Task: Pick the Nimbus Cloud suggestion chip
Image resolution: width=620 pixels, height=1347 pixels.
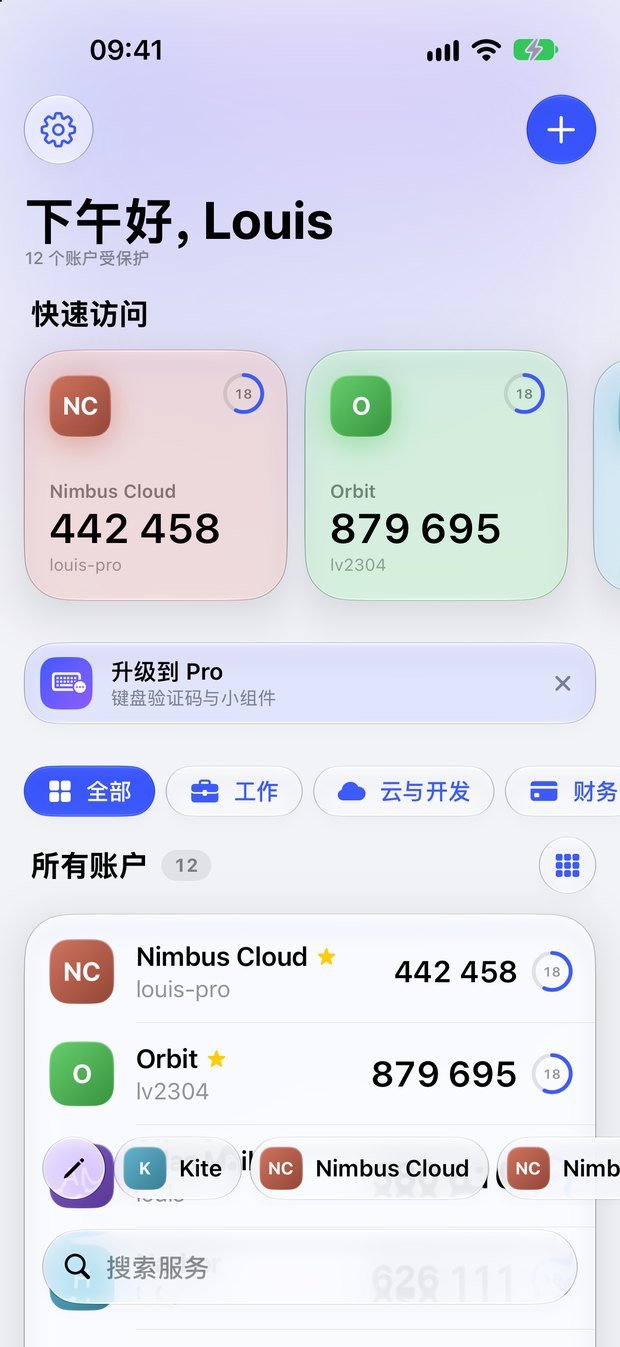Action: (369, 1168)
